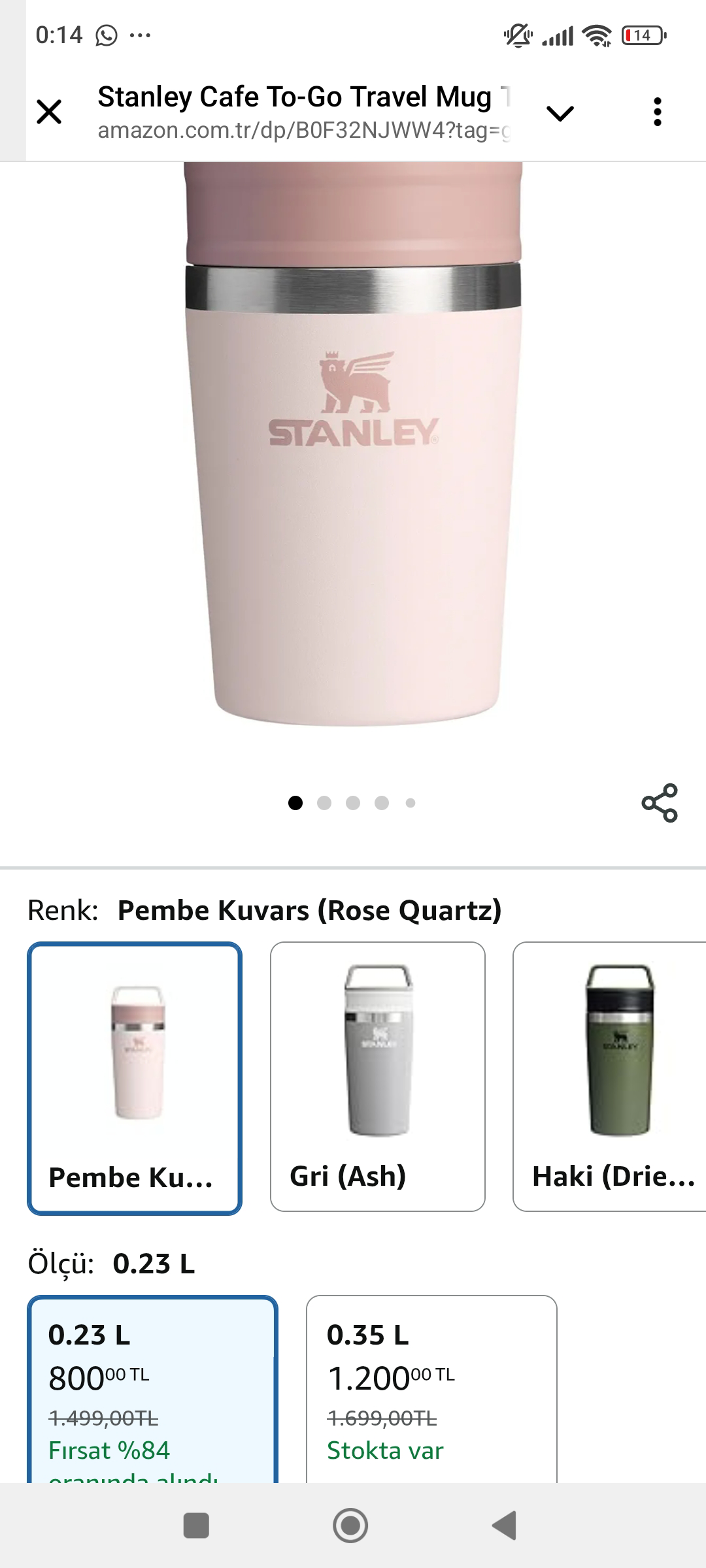This screenshot has width=706, height=1568.
Task: Open the browser overflow menu
Action: (x=658, y=112)
